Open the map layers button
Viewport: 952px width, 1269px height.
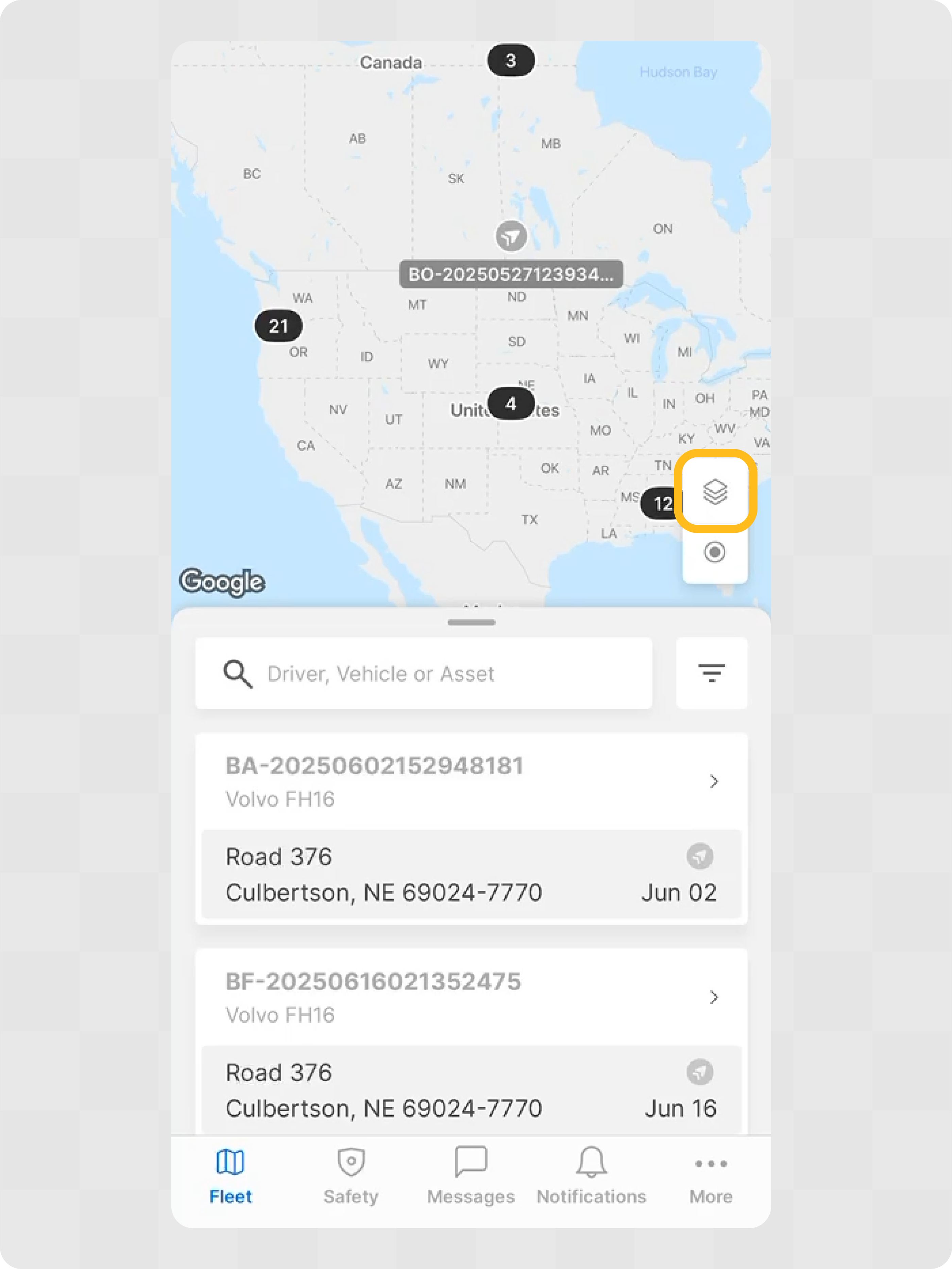click(715, 492)
